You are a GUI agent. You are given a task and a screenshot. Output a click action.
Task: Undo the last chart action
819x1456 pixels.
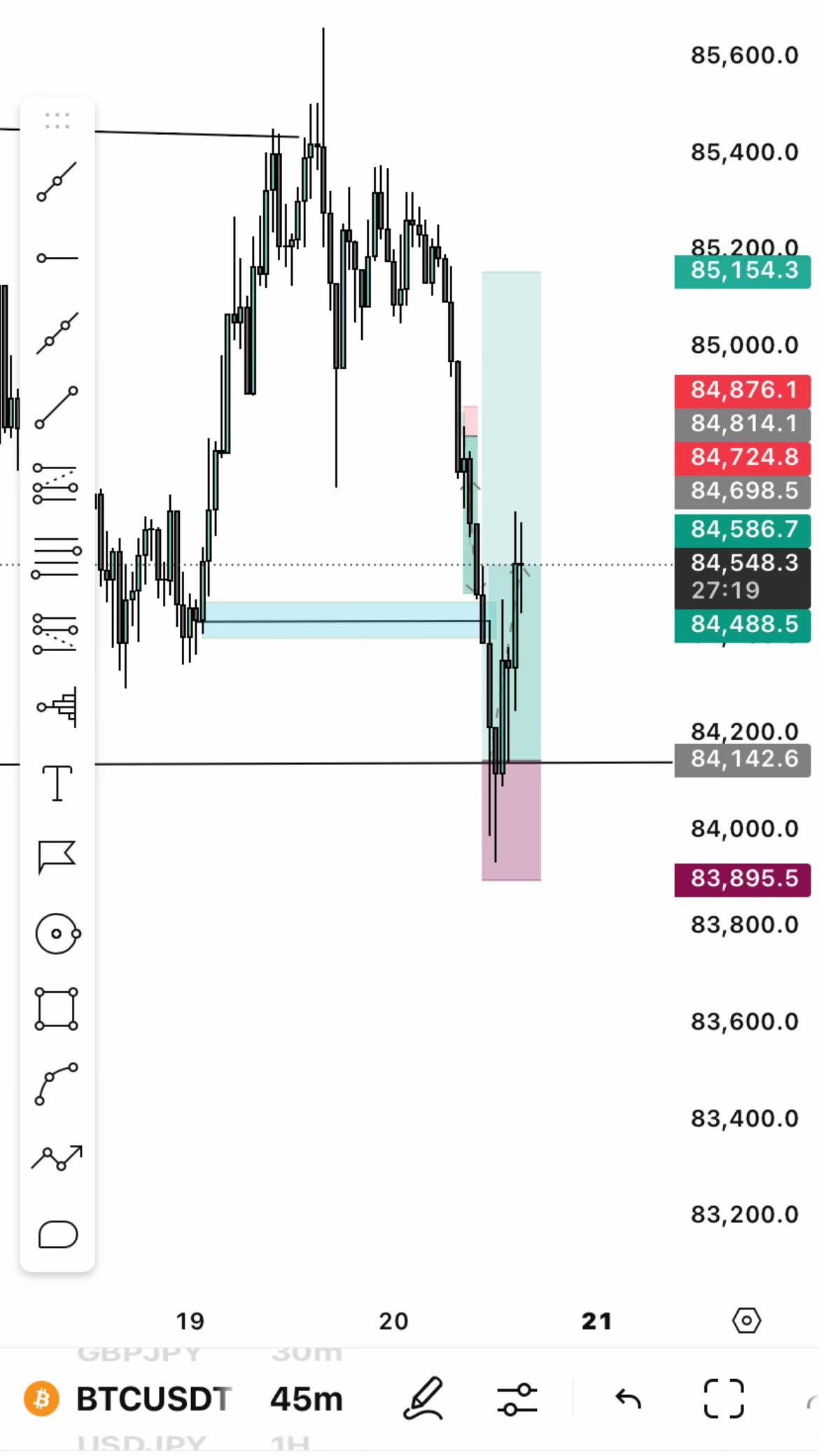pos(628,1399)
